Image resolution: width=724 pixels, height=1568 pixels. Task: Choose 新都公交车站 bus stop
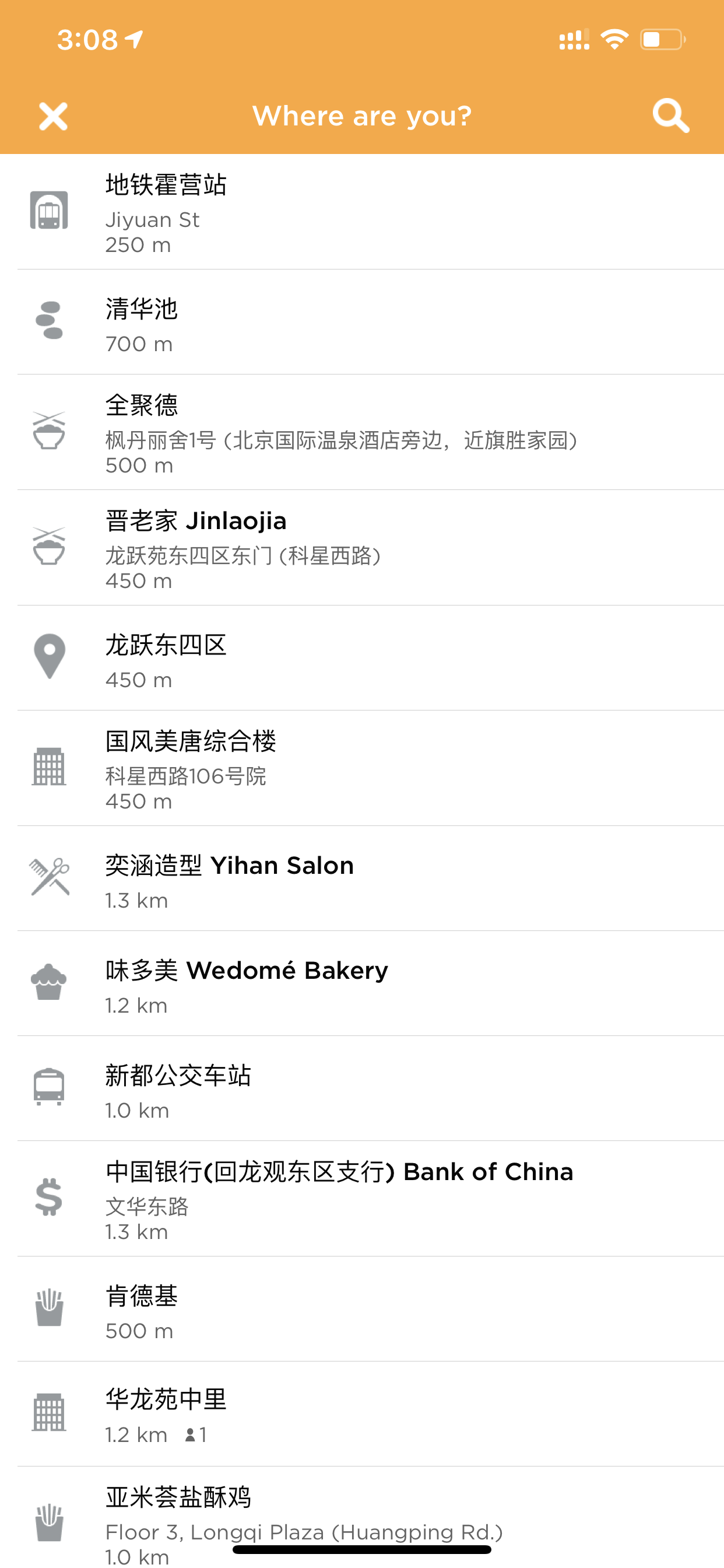[x=362, y=1088]
